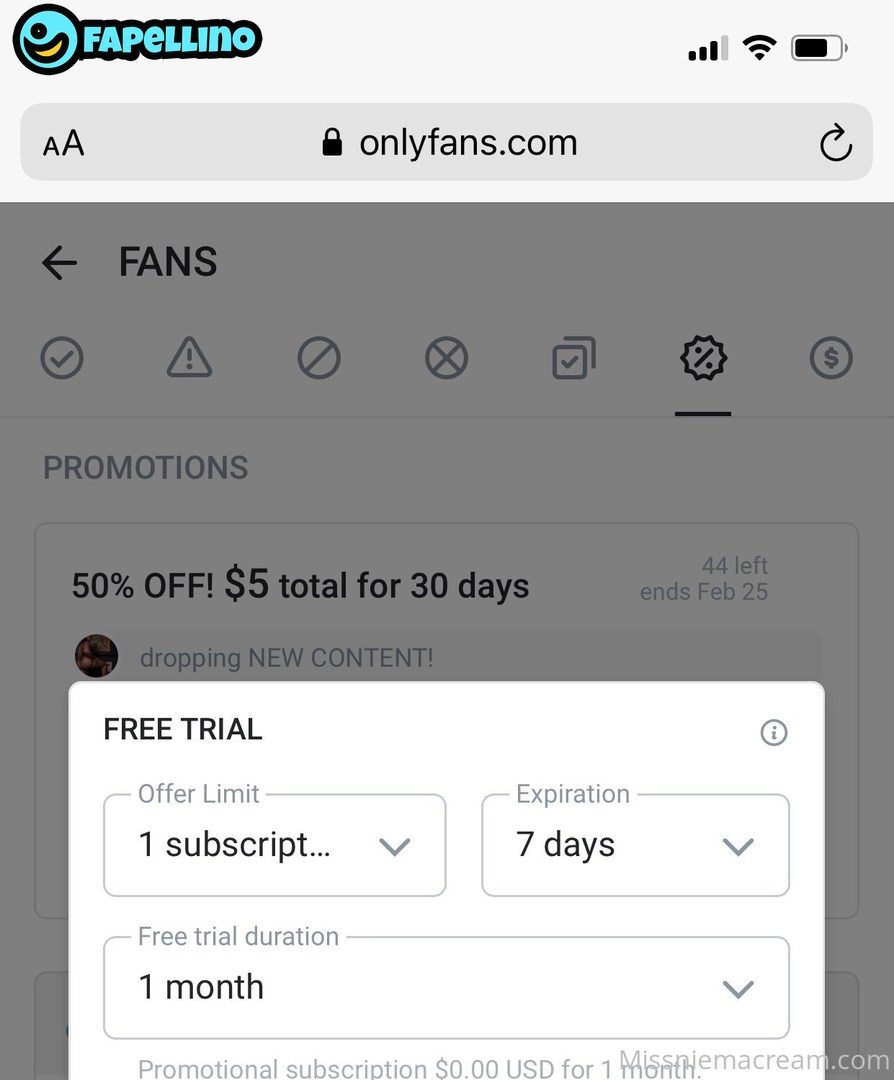The height and width of the screenshot is (1080, 894).
Task: Change Expiration from 7 days
Action: (x=636, y=845)
